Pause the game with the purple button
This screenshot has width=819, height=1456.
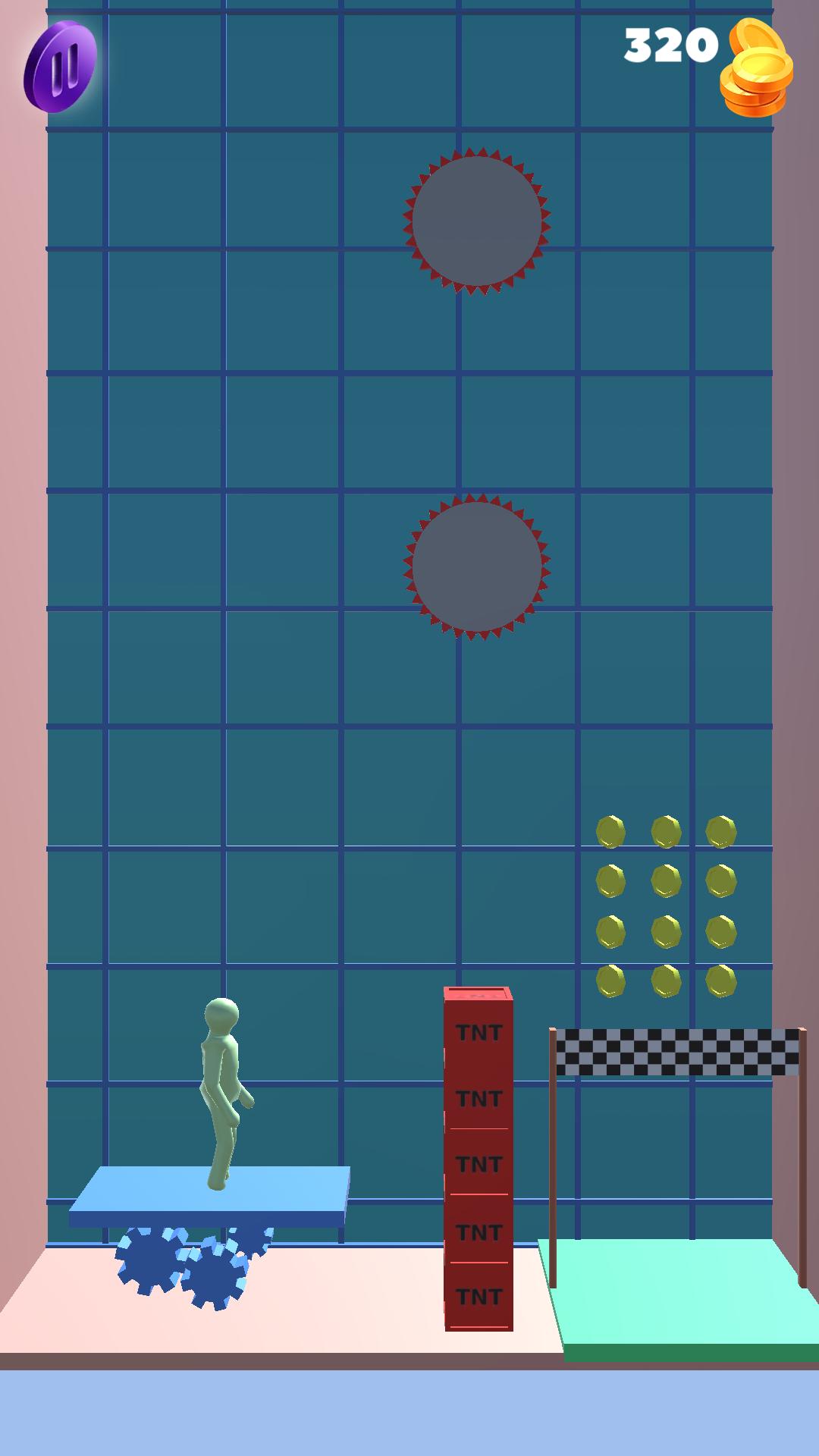coord(61,67)
